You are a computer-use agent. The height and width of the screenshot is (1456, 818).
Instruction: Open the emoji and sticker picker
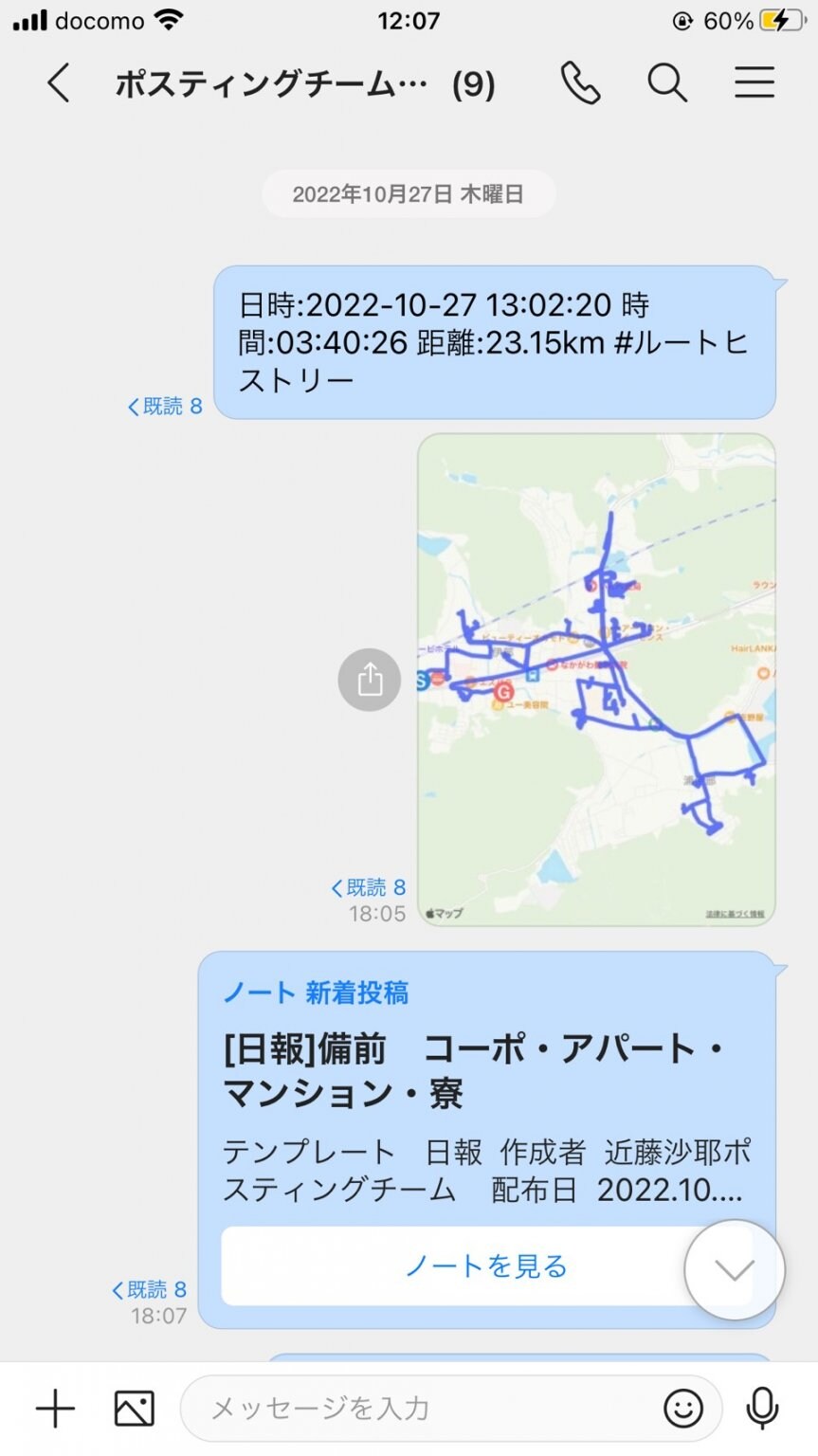point(682,1409)
